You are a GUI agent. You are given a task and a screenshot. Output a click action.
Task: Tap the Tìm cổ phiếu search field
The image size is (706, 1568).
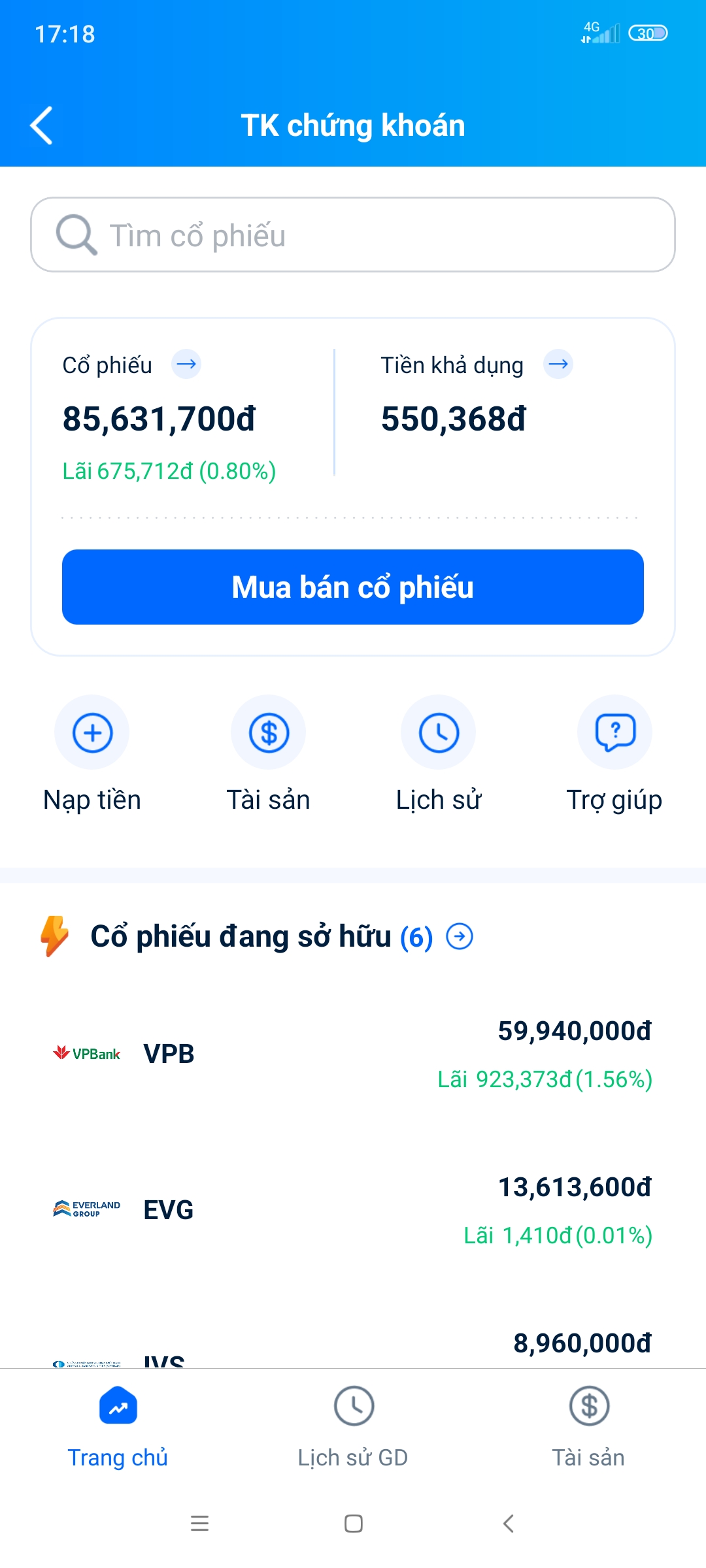click(x=353, y=235)
